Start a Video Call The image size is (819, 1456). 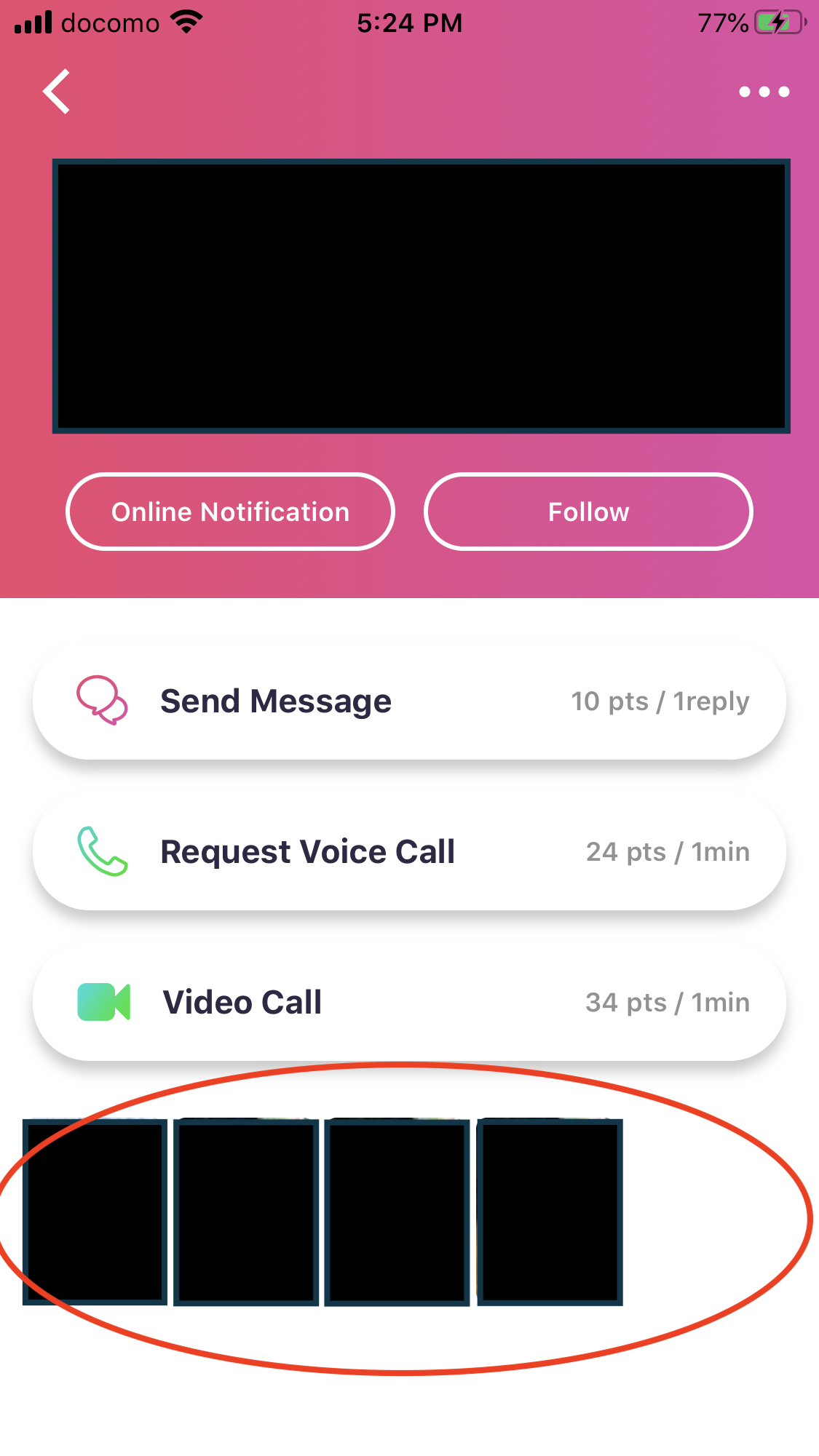409,1003
